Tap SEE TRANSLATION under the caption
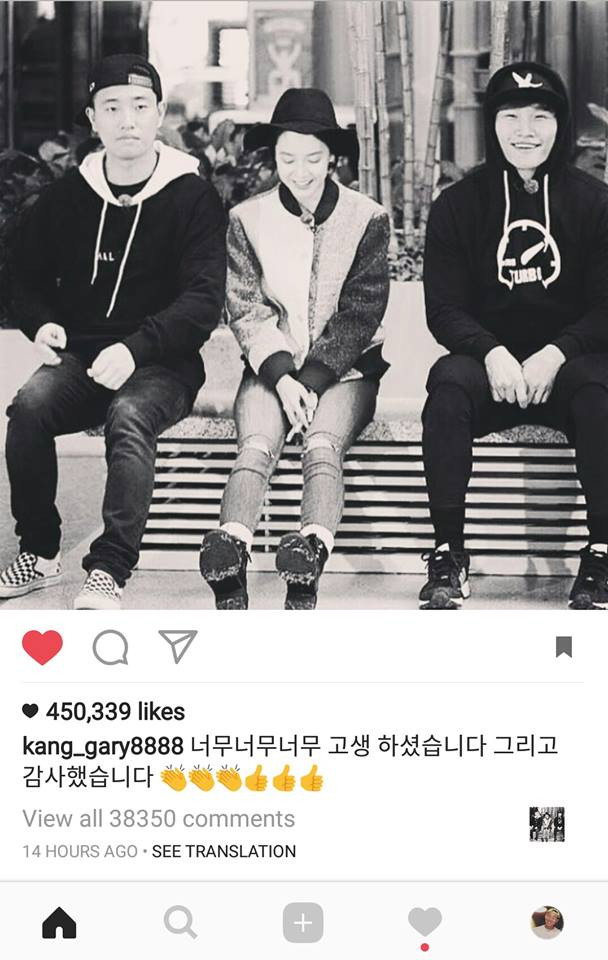Image resolution: width=608 pixels, height=960 pixels. pos(224,852)
